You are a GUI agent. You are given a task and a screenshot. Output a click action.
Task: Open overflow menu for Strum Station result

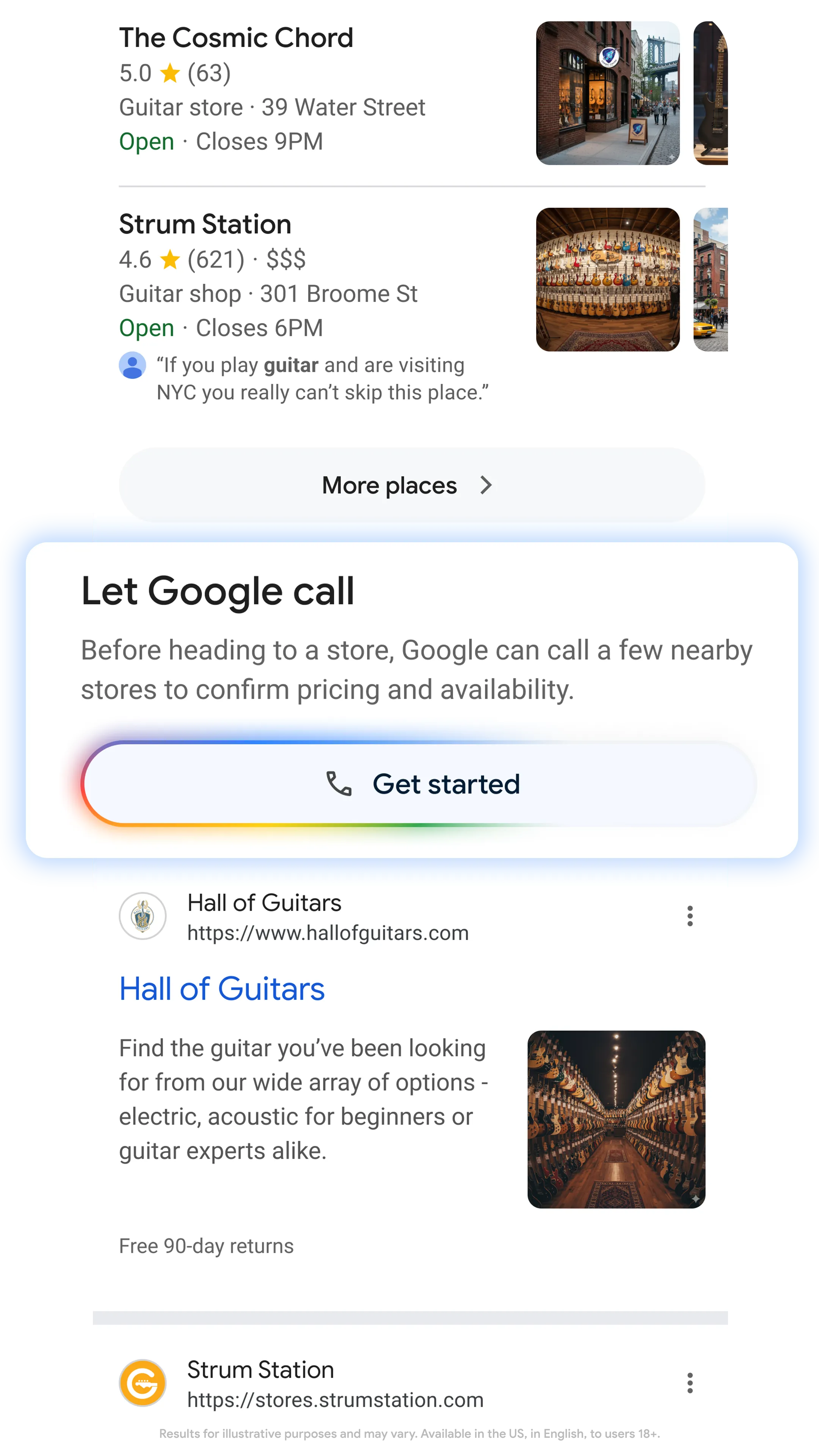(690, 1383)
